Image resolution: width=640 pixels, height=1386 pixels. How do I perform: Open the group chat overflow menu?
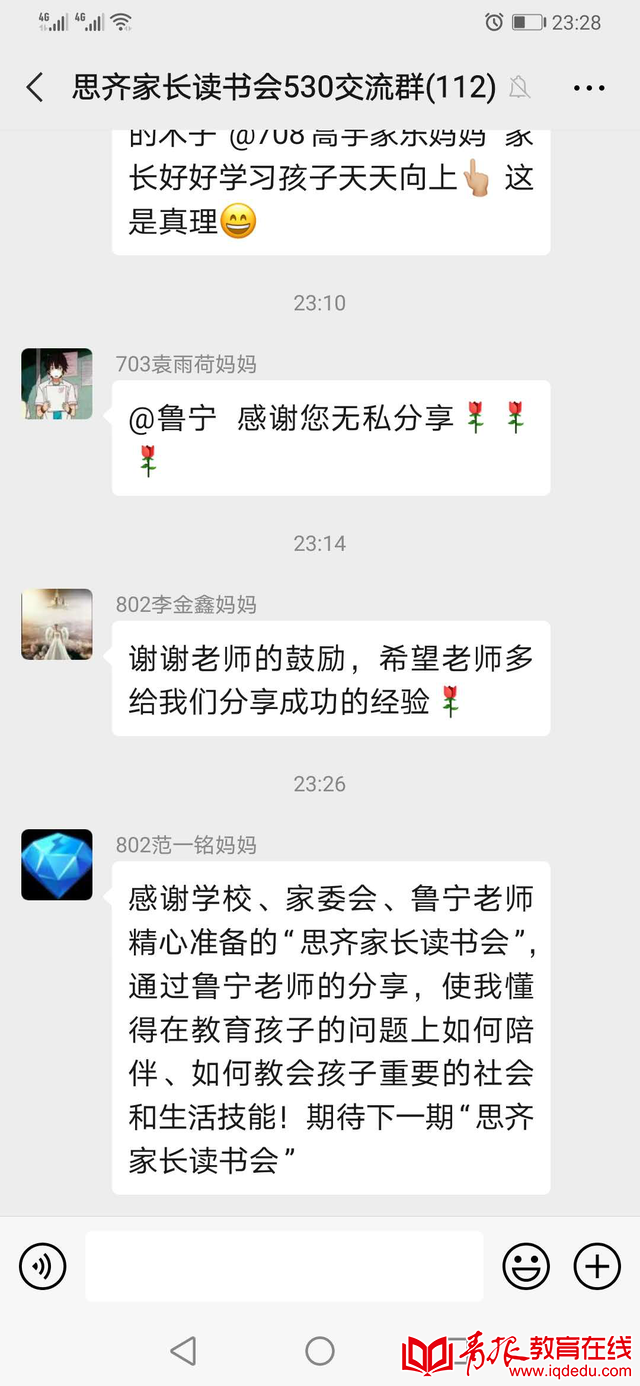[x=589, y=88]
